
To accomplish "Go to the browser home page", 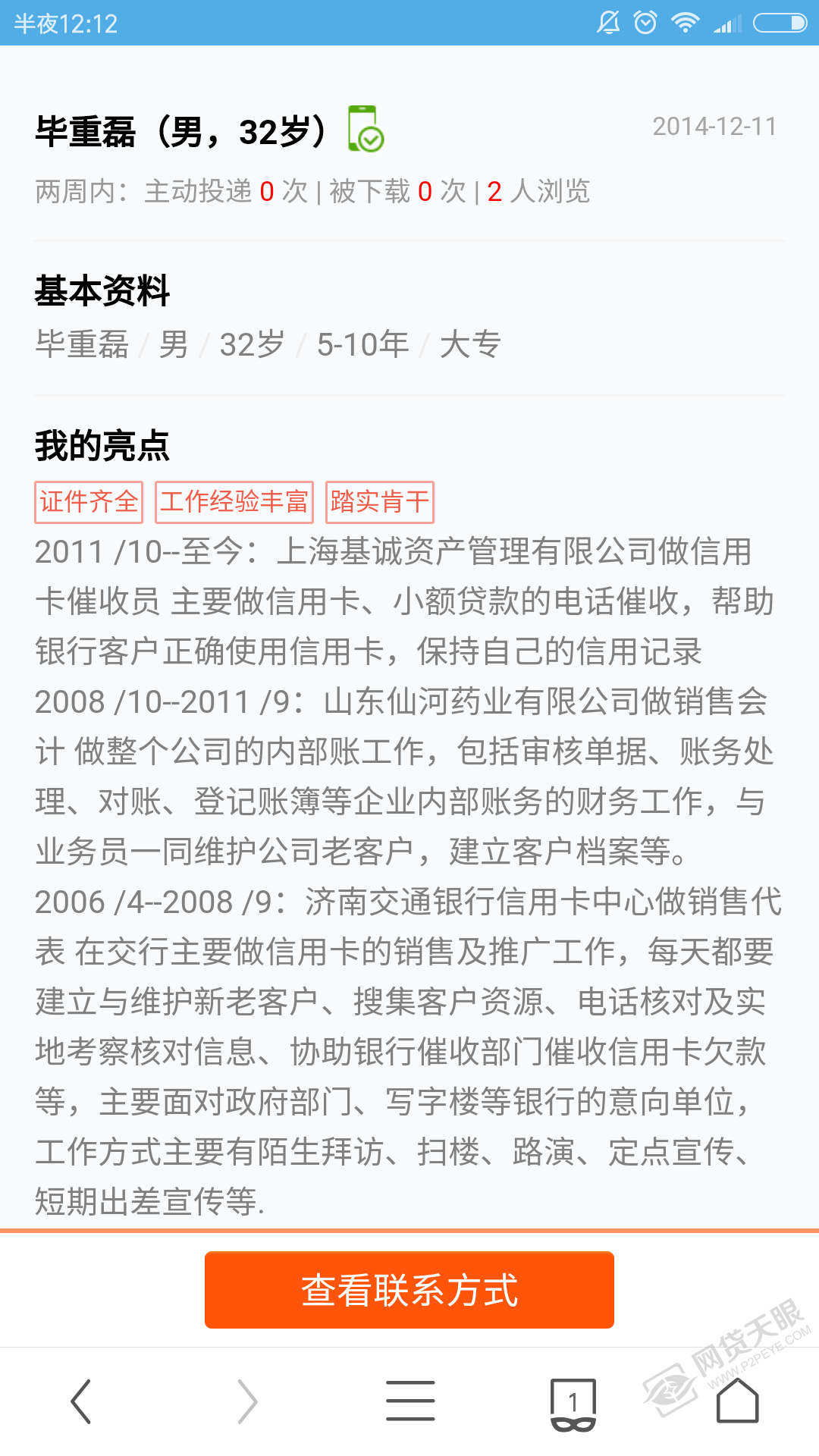I will pos(737,1401).
